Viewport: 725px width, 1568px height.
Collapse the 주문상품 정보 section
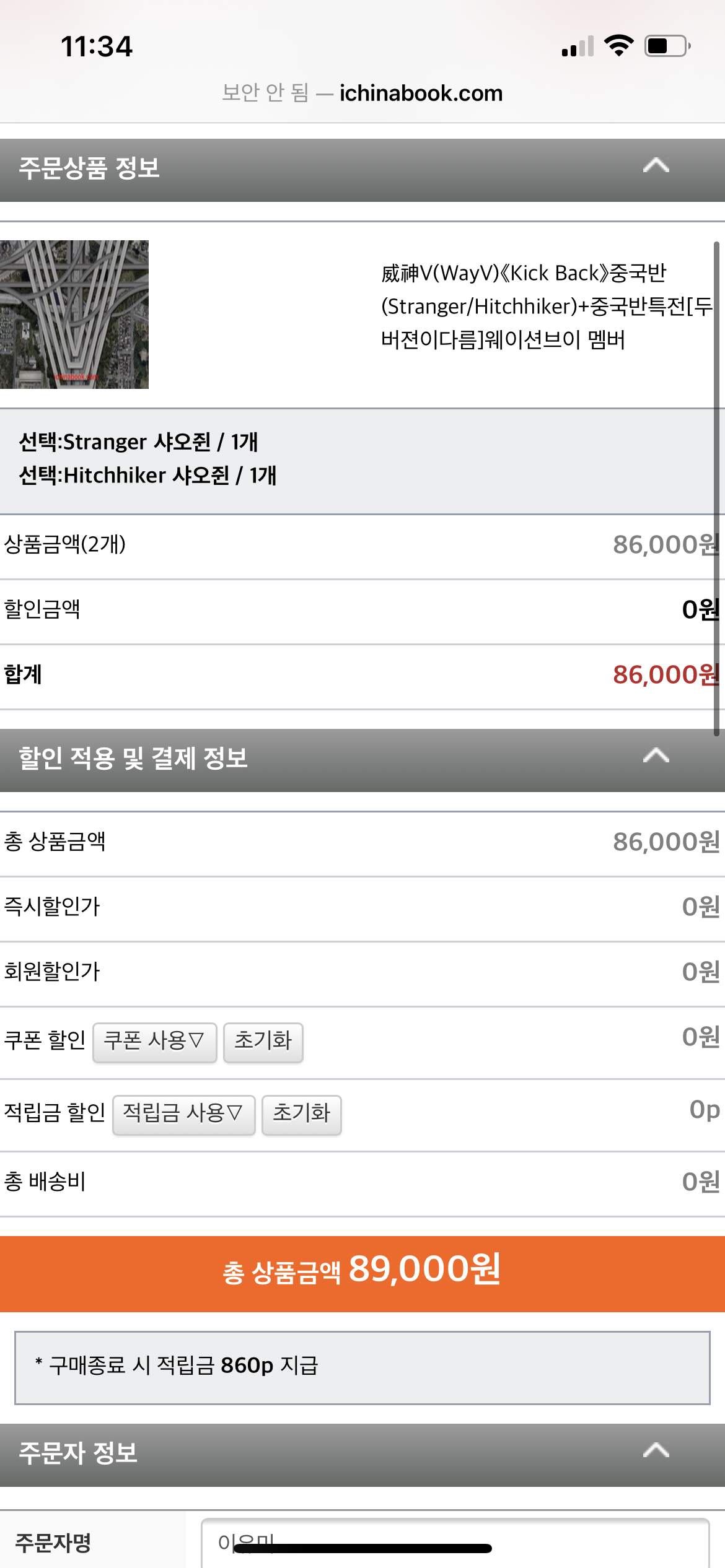[656, 167]
